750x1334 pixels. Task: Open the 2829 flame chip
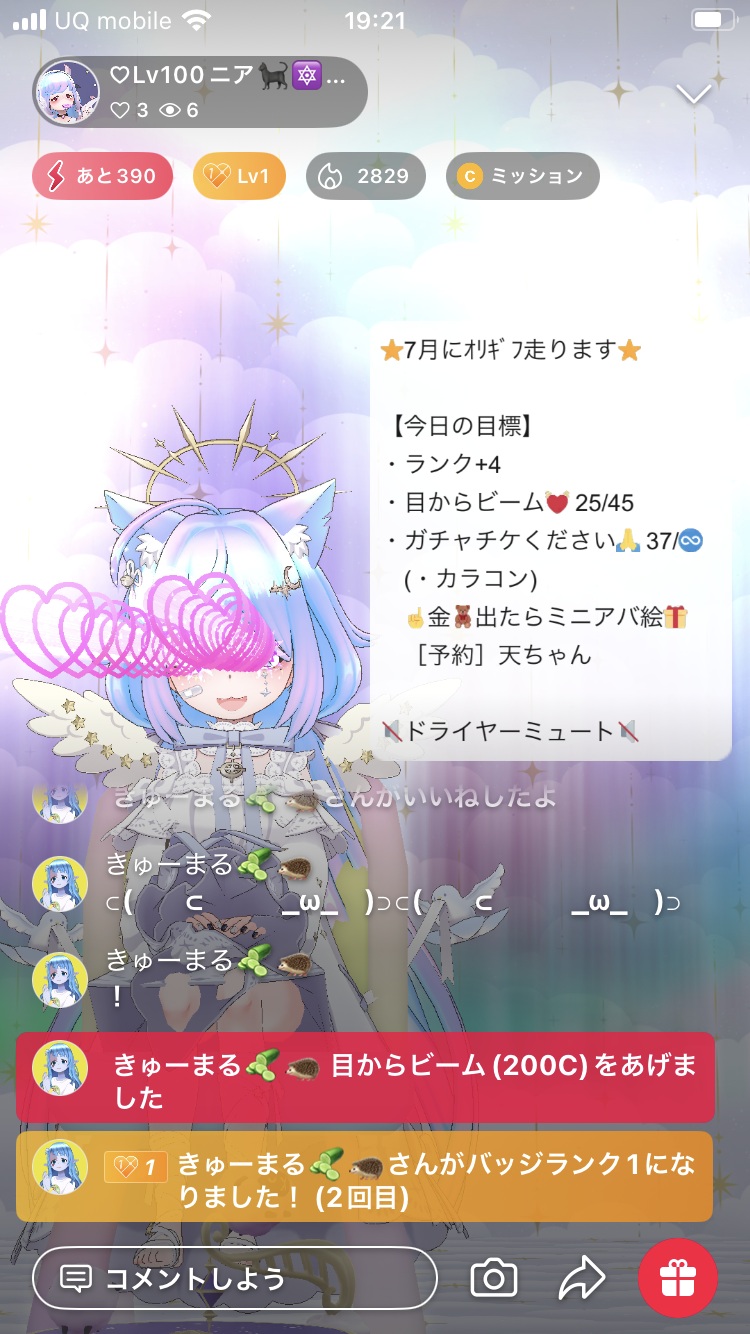click(x=365, y=176)
